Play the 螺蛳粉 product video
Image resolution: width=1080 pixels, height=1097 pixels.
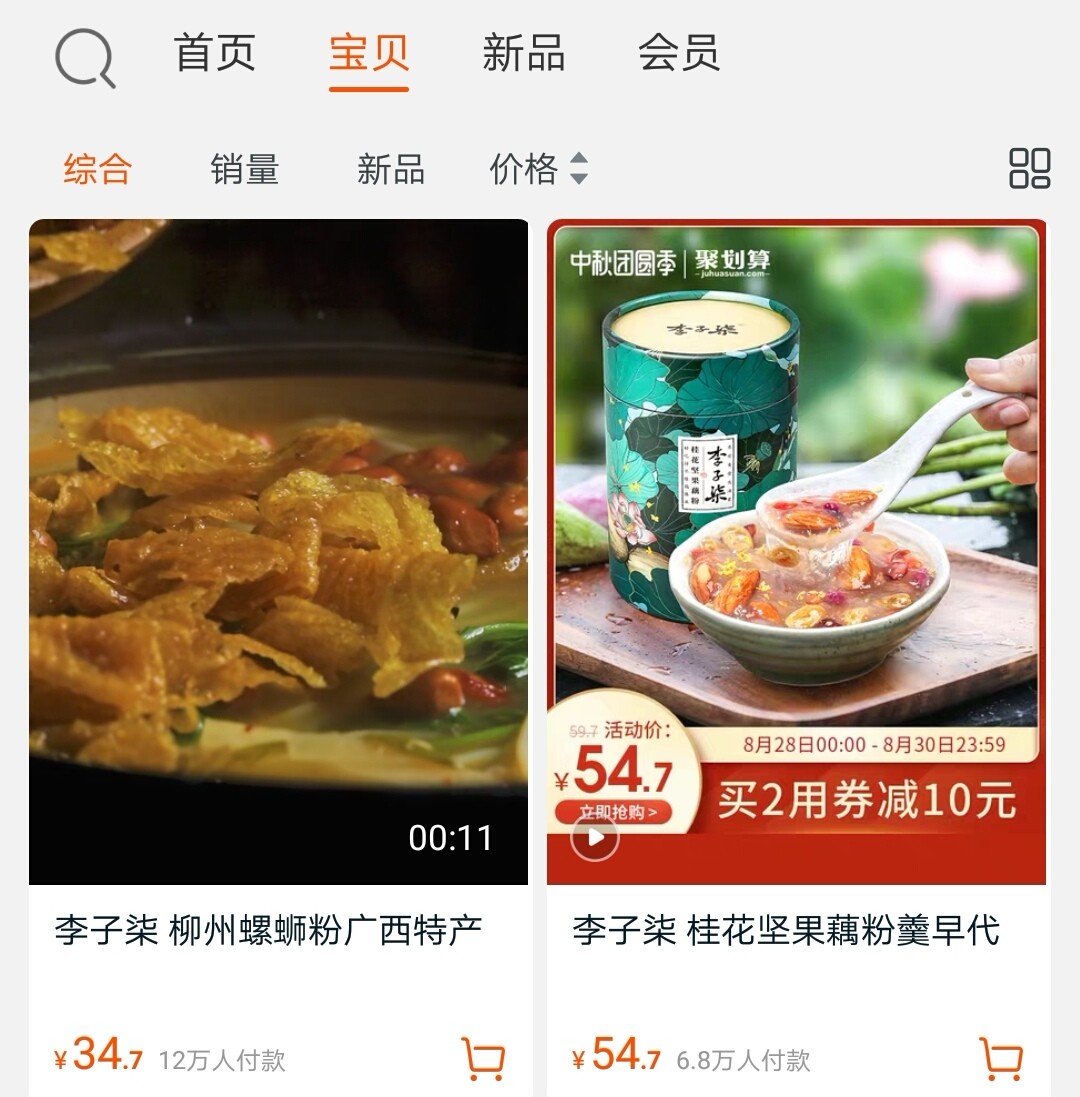click(x=280, y=550)
